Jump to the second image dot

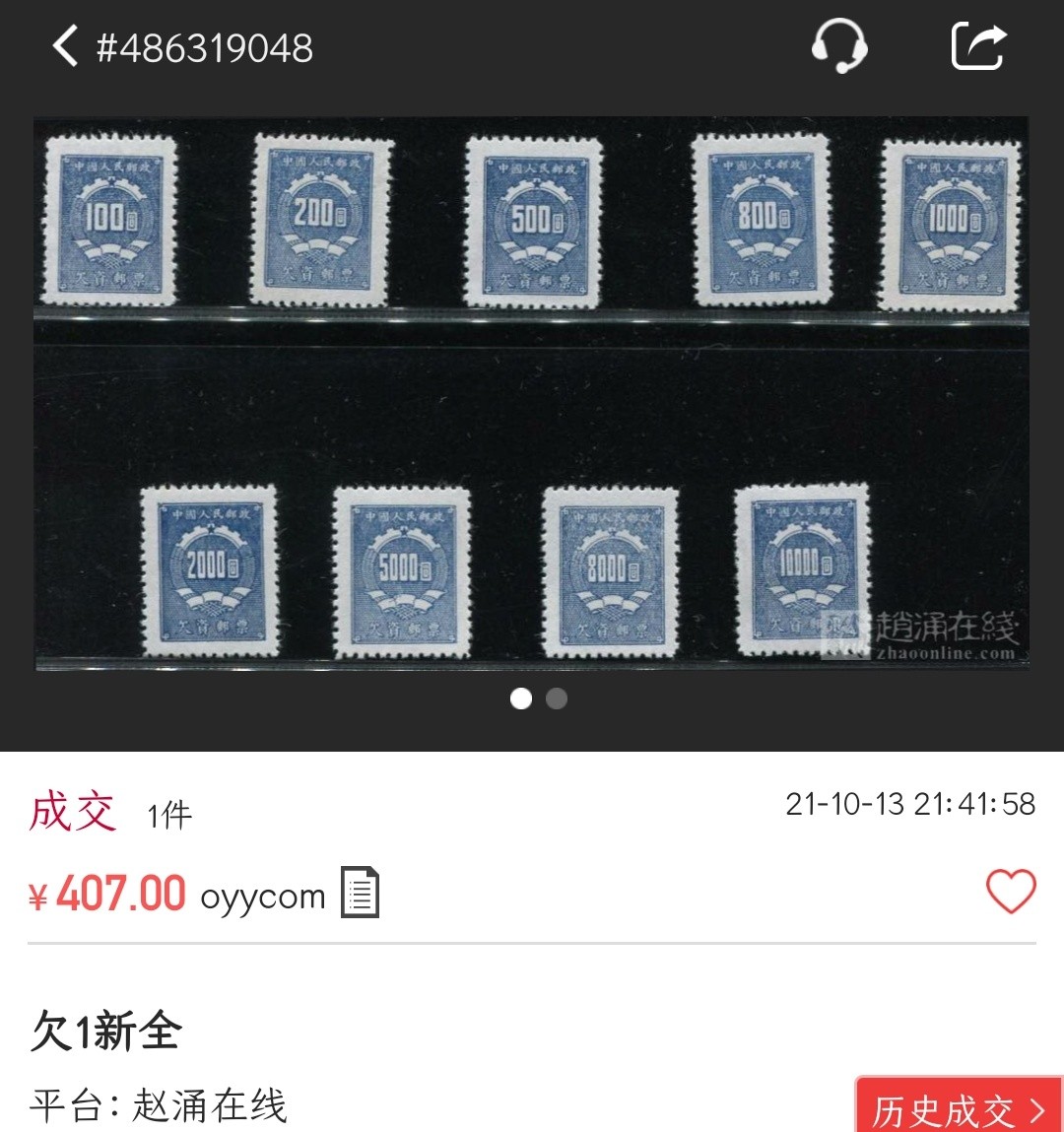(x=557, y=699)
